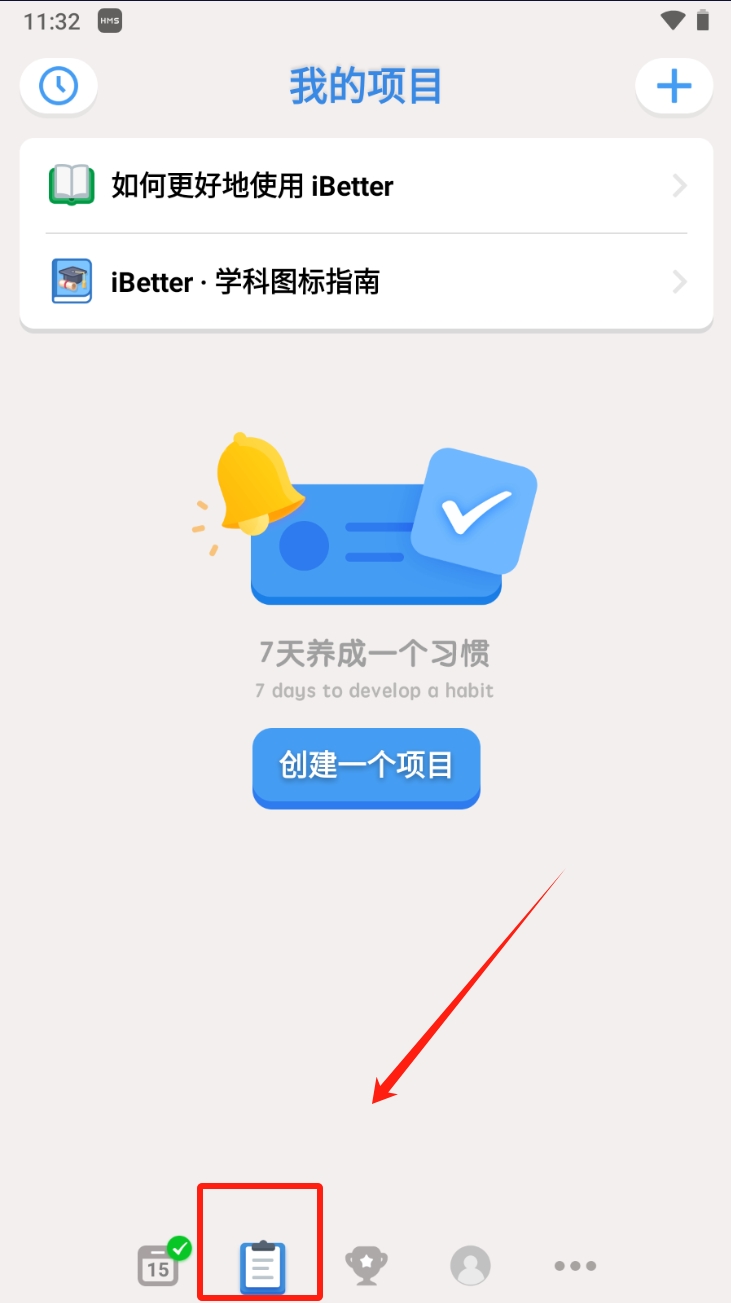Open the history clock icon
731x1303 pixels.
click(x=58, y=86)
